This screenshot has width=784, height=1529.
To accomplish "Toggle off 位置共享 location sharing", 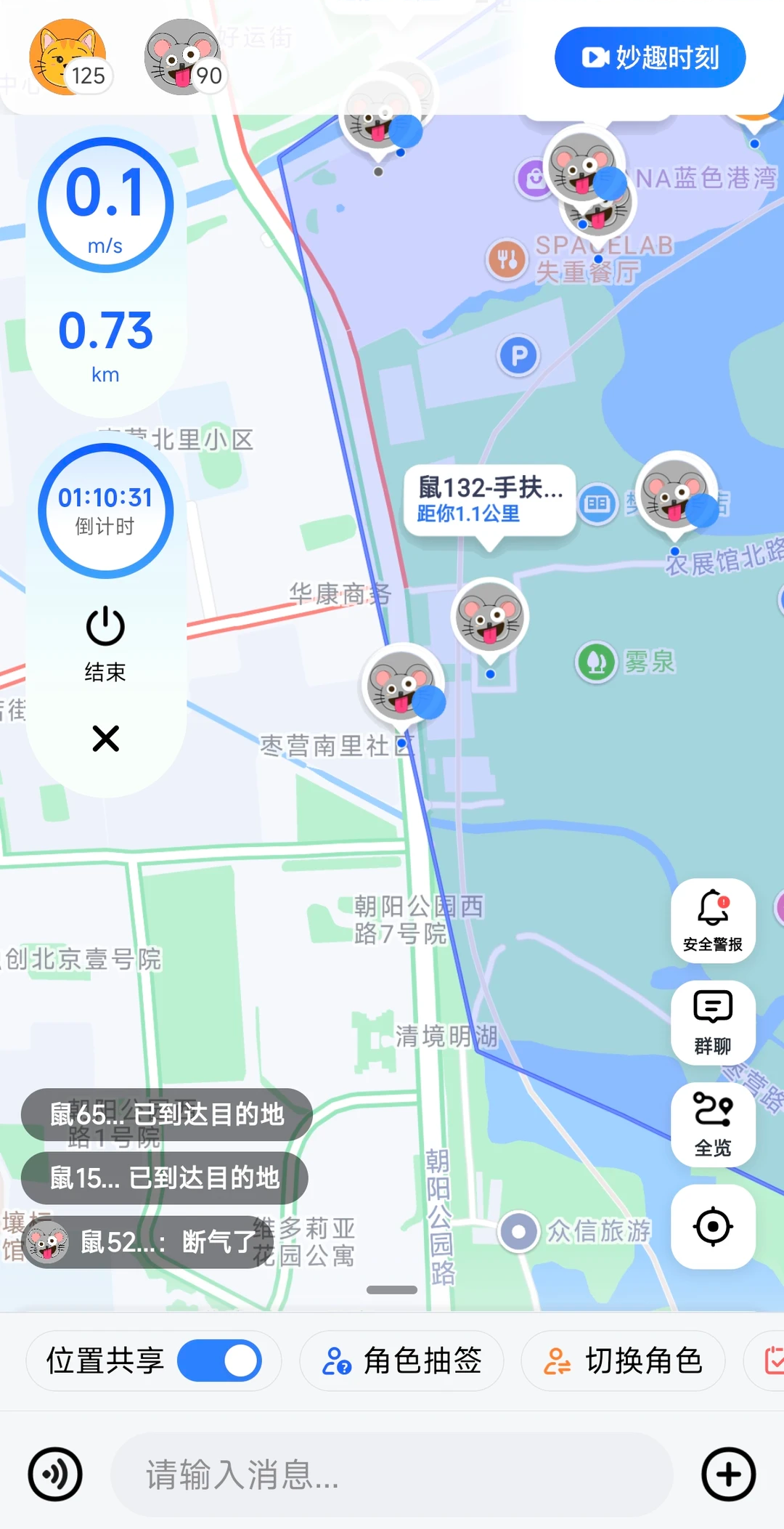I will click(x=219, y=1360).
